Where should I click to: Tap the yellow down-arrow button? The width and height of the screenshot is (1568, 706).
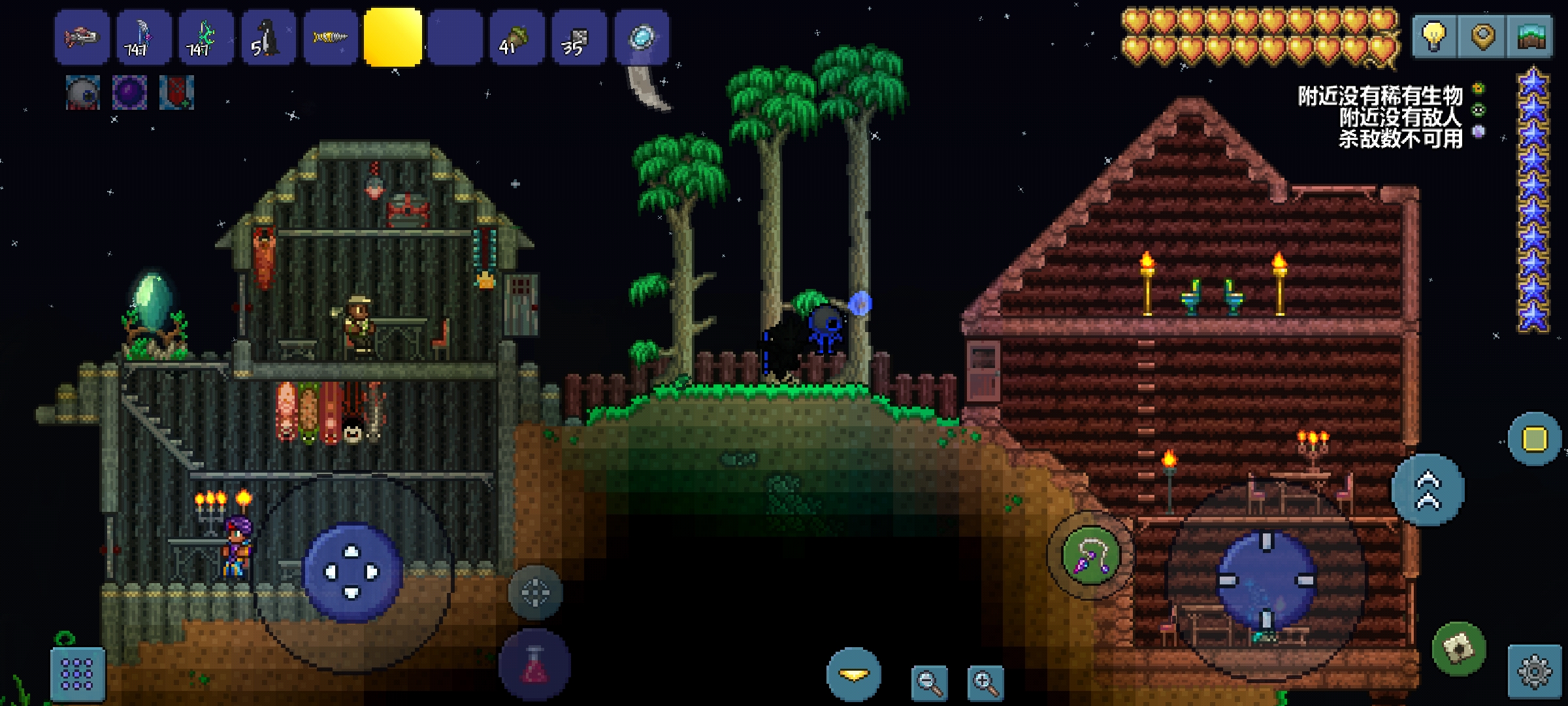click(853, 674)
